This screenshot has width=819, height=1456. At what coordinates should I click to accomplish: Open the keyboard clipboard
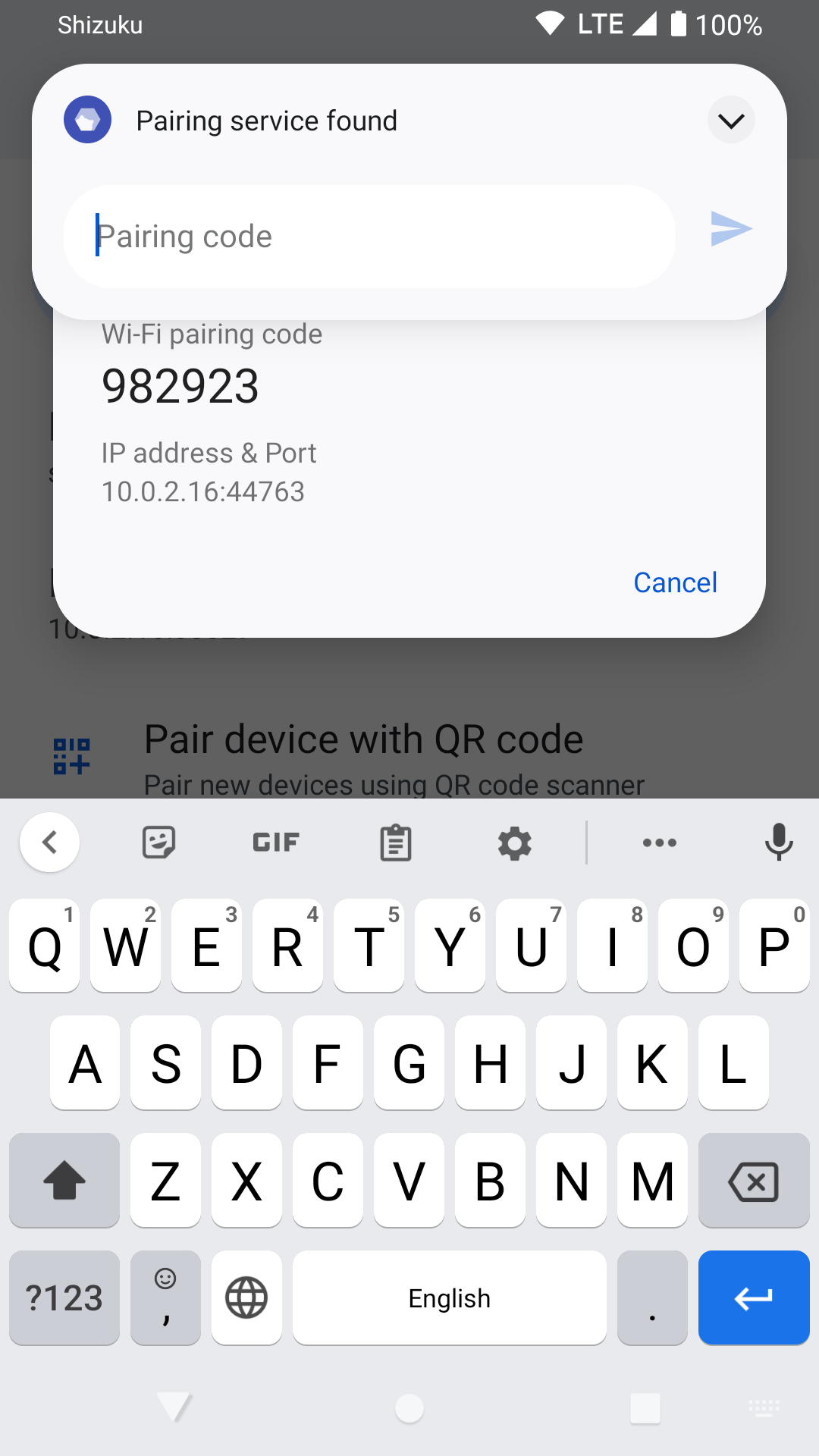395,843
